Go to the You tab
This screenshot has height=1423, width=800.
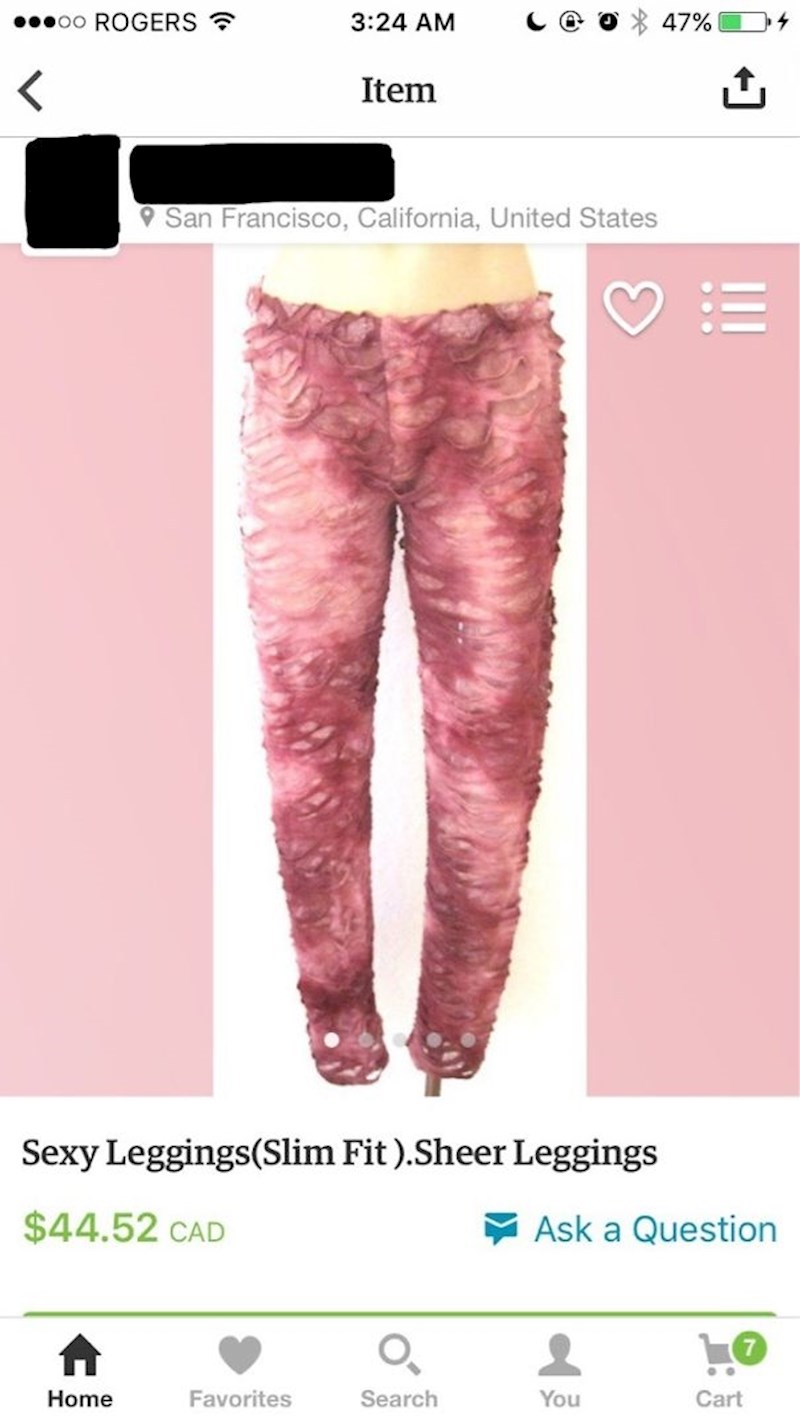click(x=559, y=1372)
